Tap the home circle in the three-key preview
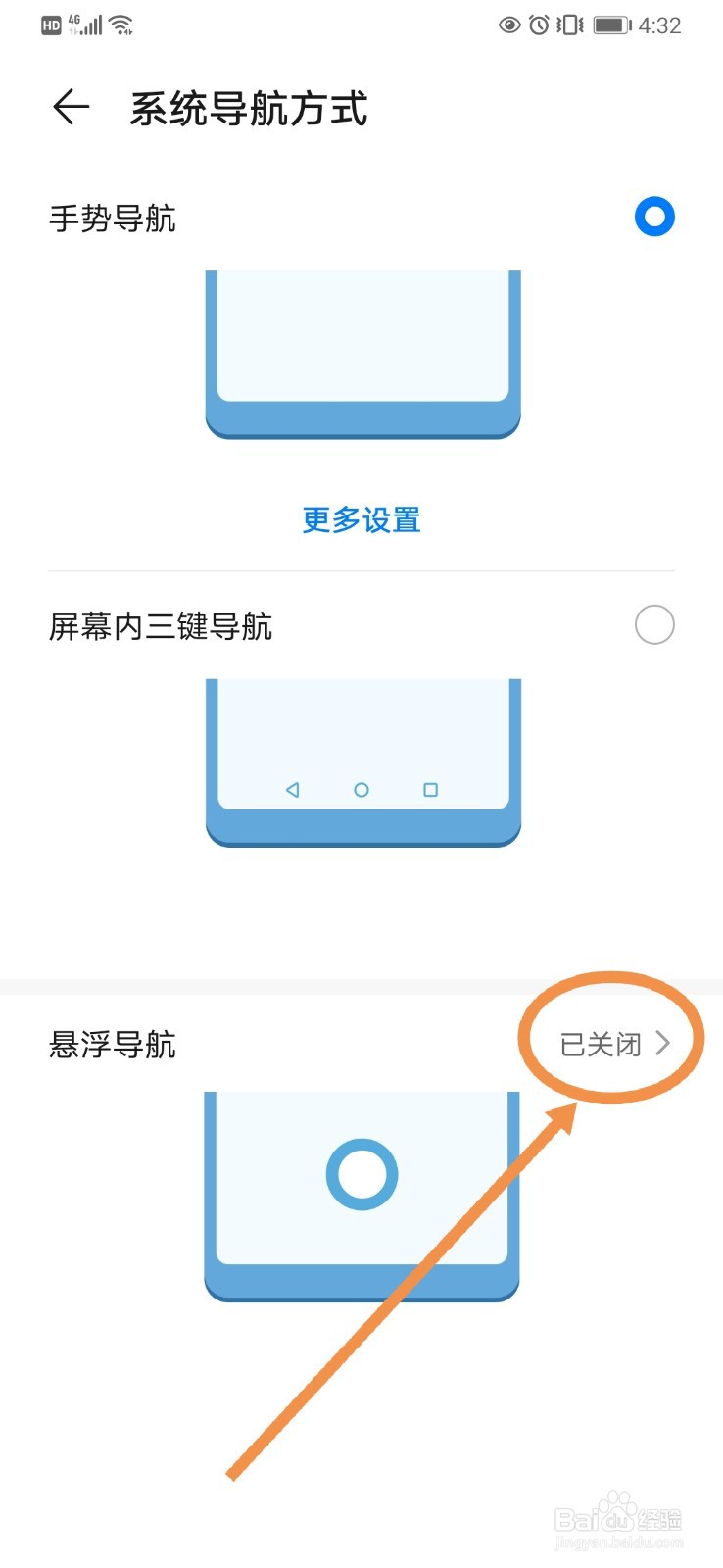723x1568 pixels. 361,790
